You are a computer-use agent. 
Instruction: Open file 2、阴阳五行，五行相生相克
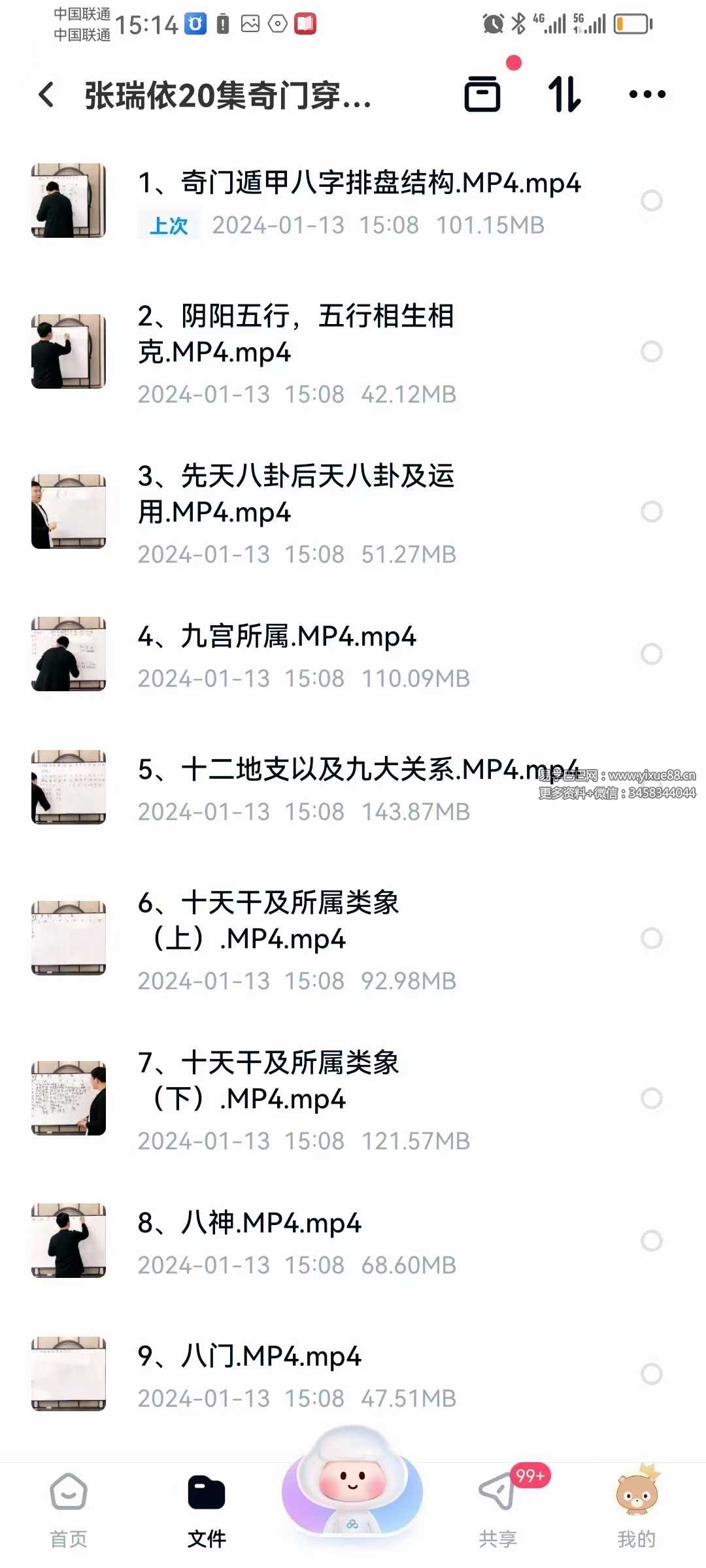click(295, 334)
